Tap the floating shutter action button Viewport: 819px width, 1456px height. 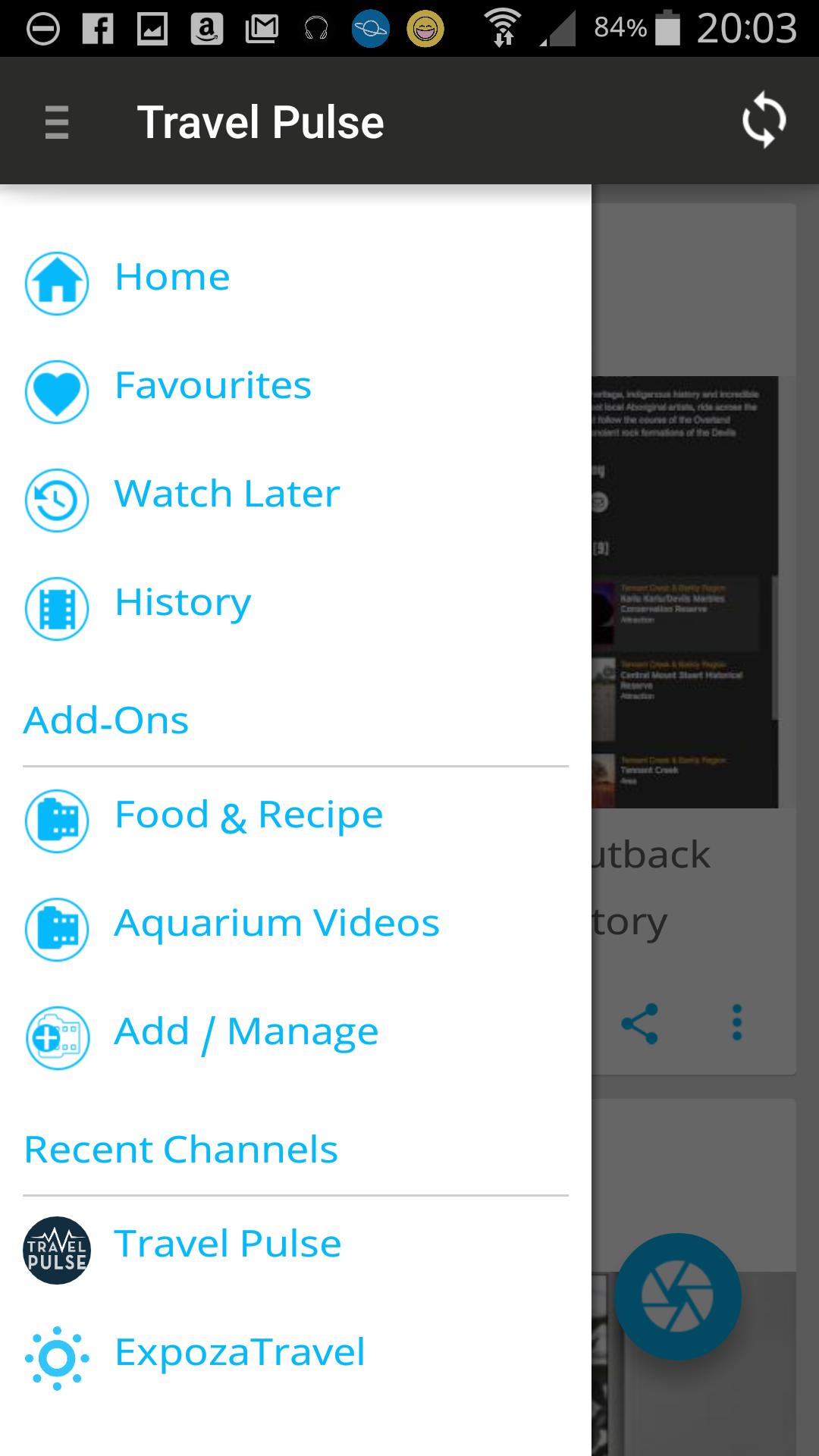coord(677,1296)
